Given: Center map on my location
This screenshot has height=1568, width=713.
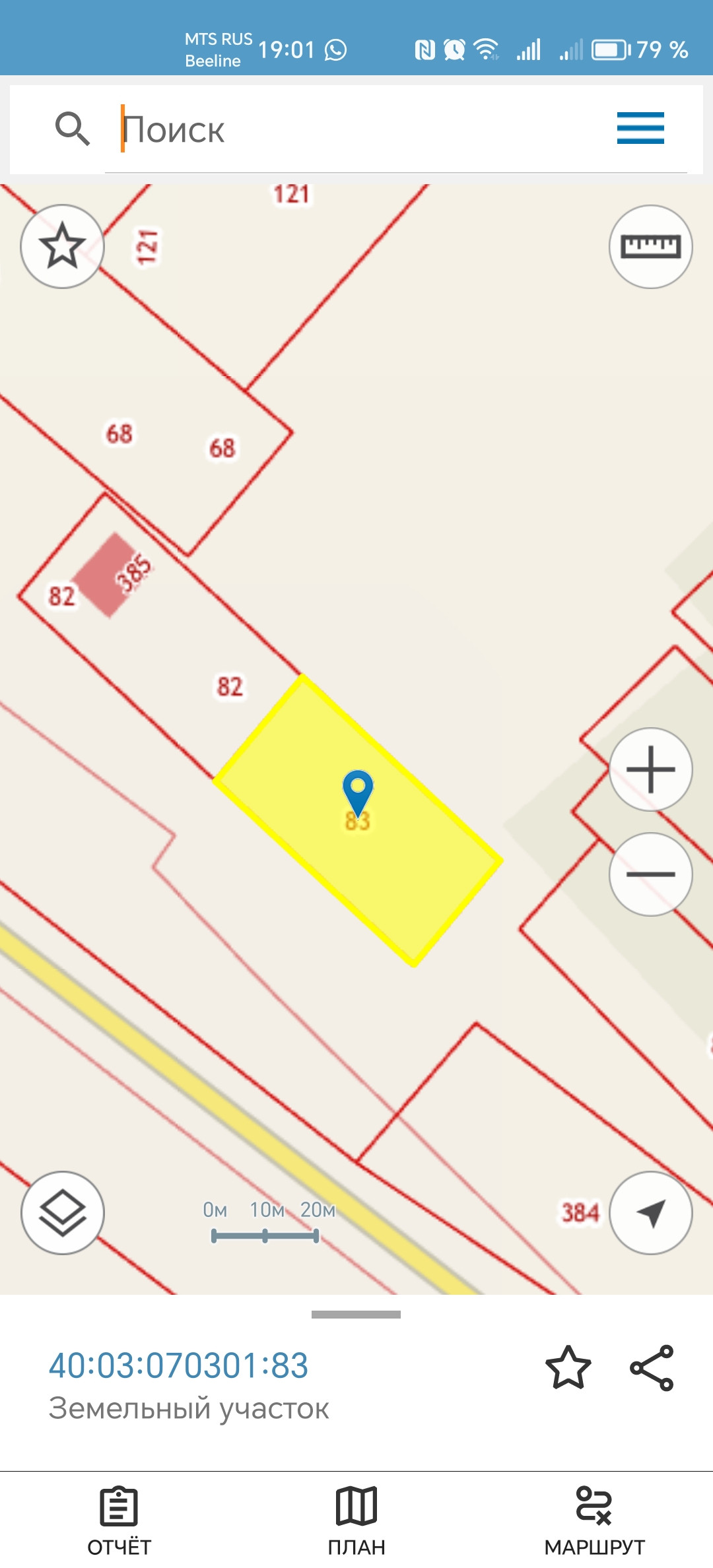Looking at the screenshot, I should [650, 1213].
